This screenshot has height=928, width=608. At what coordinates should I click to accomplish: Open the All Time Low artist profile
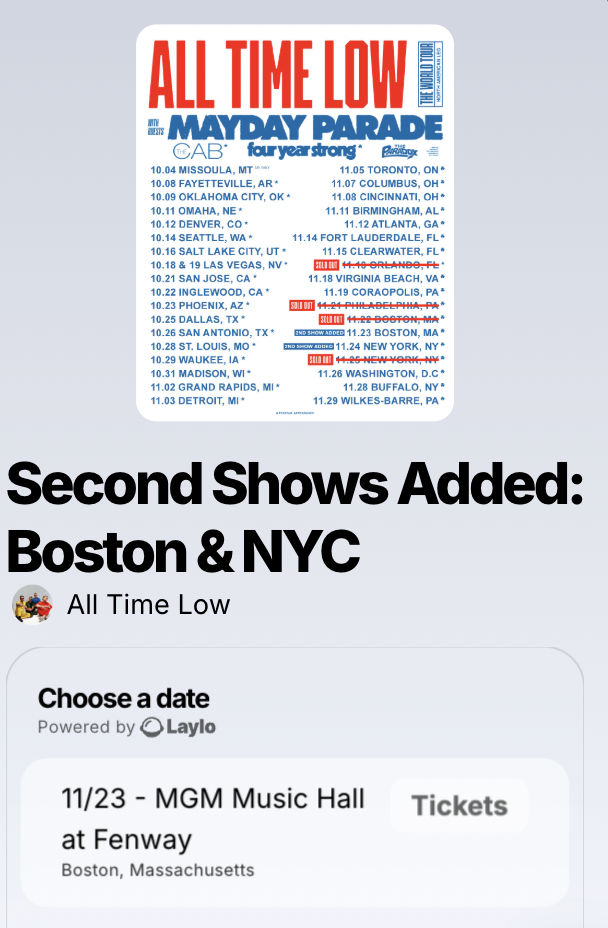(x=148, y=605)
